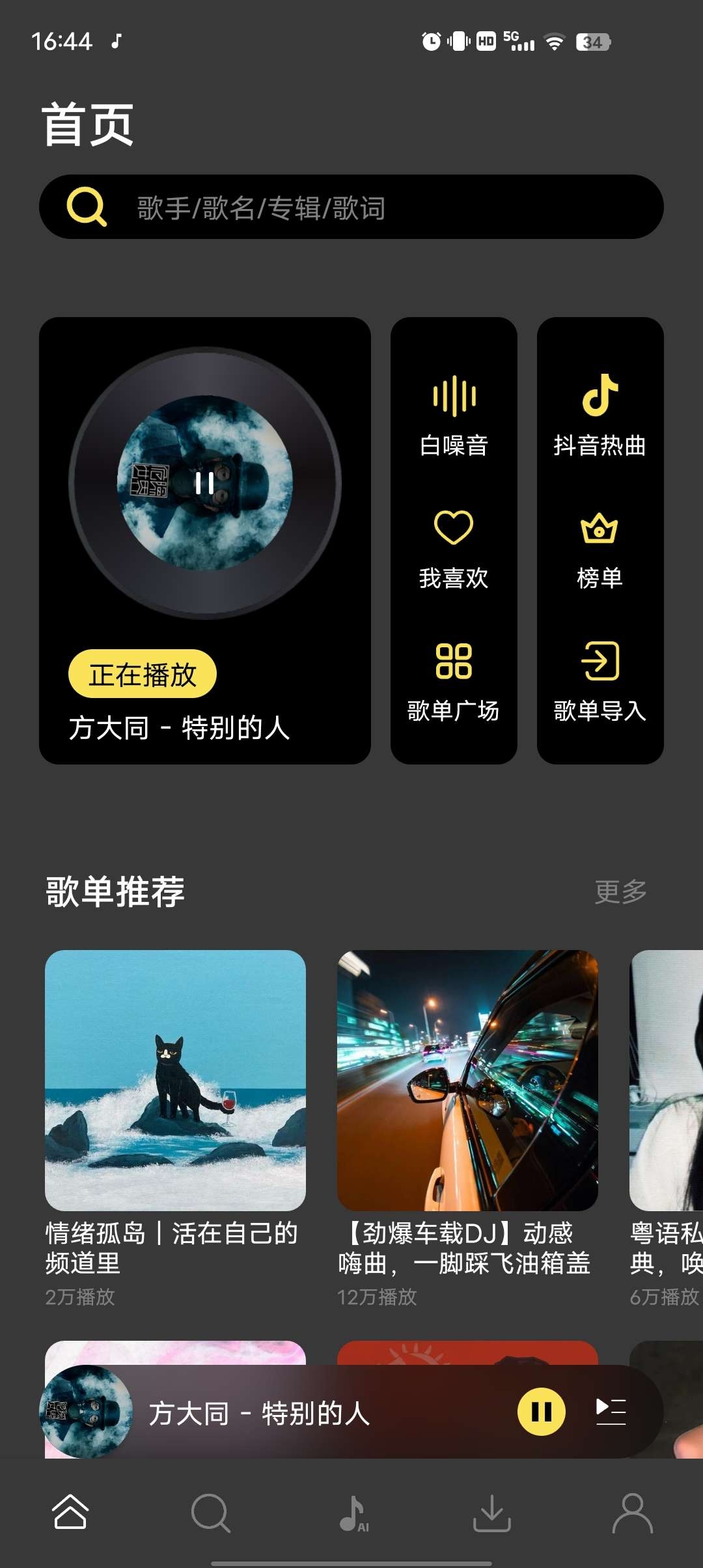Screen dimensions: 703x1568
Task: Open 抖音热曲 hot songs
Action: 600,415
